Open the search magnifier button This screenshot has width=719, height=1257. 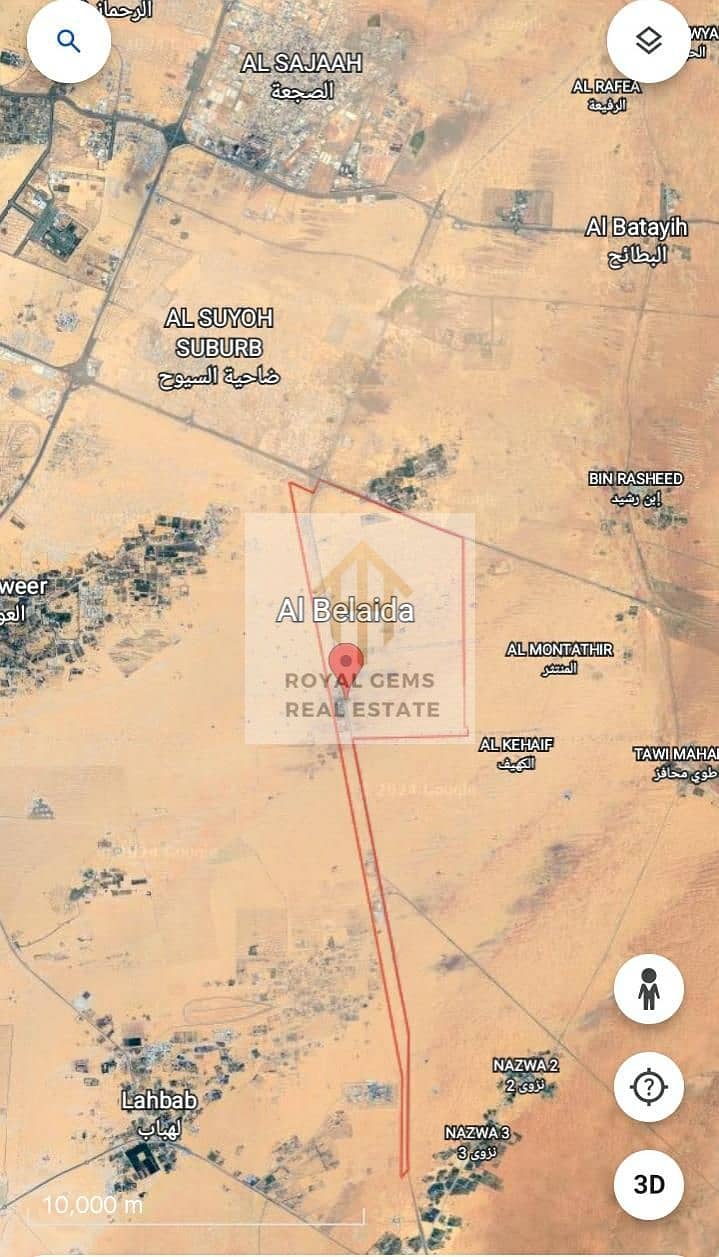point(68,41)
